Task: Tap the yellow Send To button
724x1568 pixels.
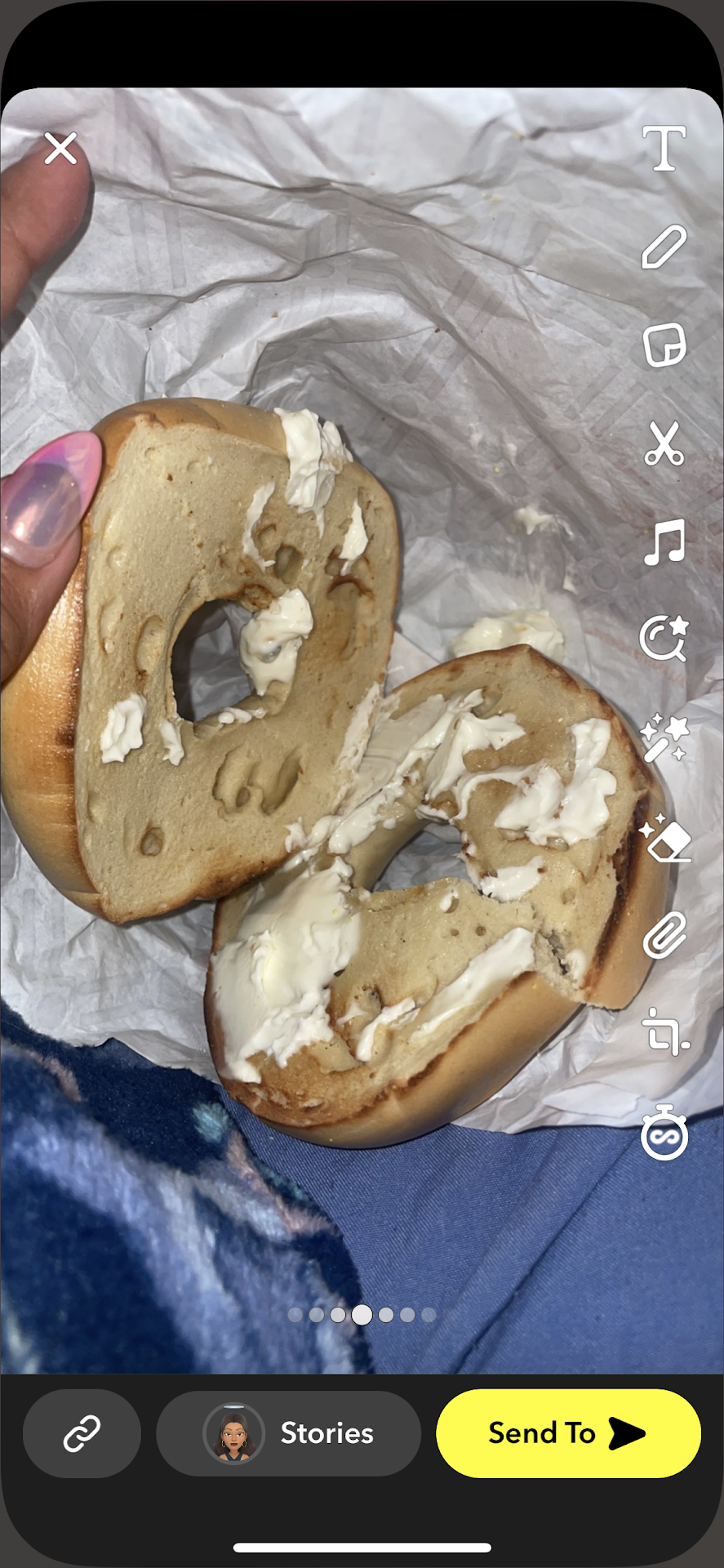Action: click(x=568, y=1433)
